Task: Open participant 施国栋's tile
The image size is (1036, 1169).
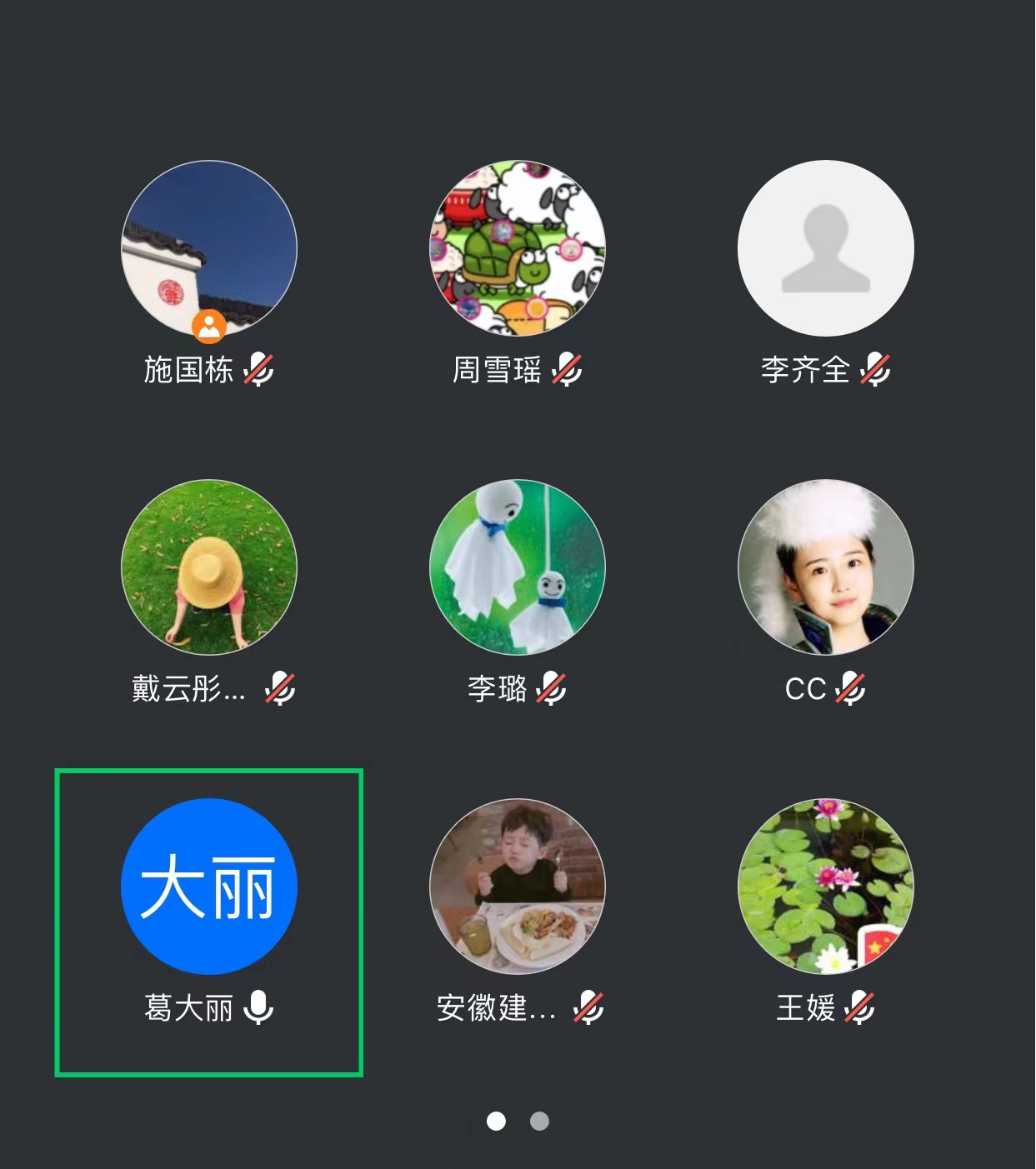Action: click(209, 249)
